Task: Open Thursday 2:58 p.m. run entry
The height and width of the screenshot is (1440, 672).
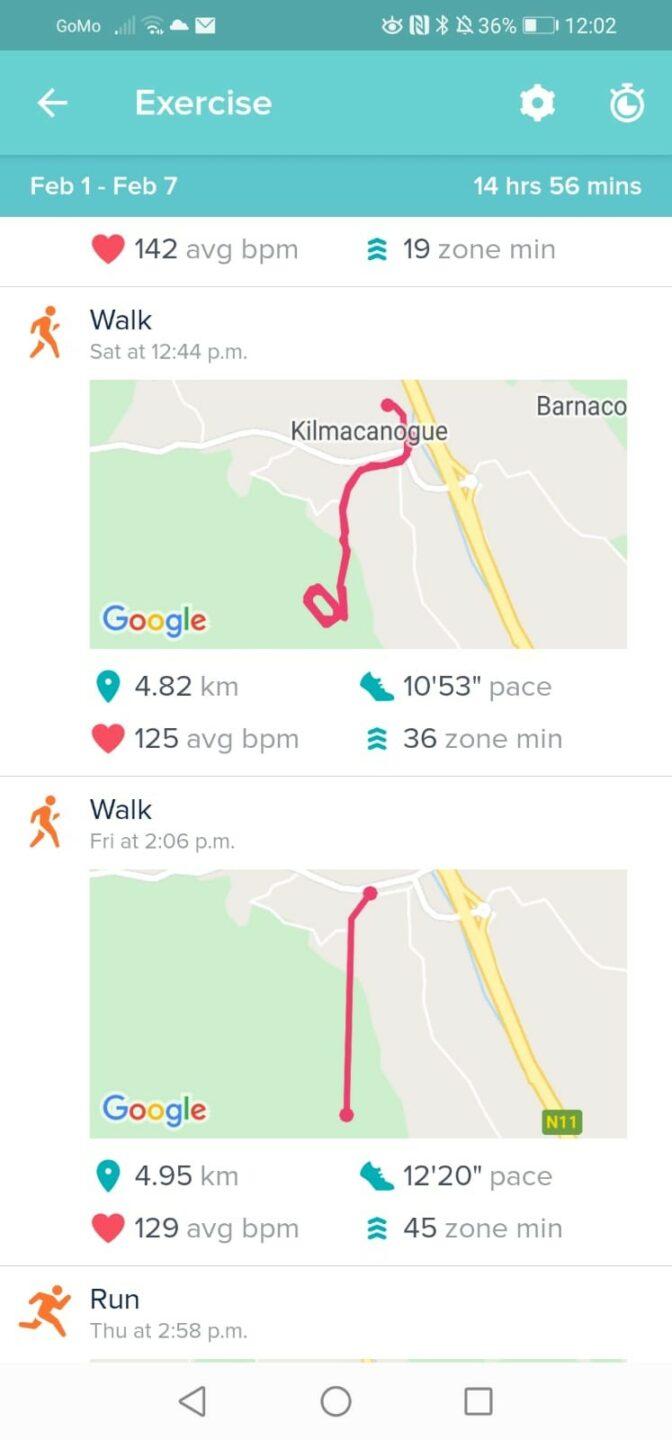Action: tap(168, 1312)
